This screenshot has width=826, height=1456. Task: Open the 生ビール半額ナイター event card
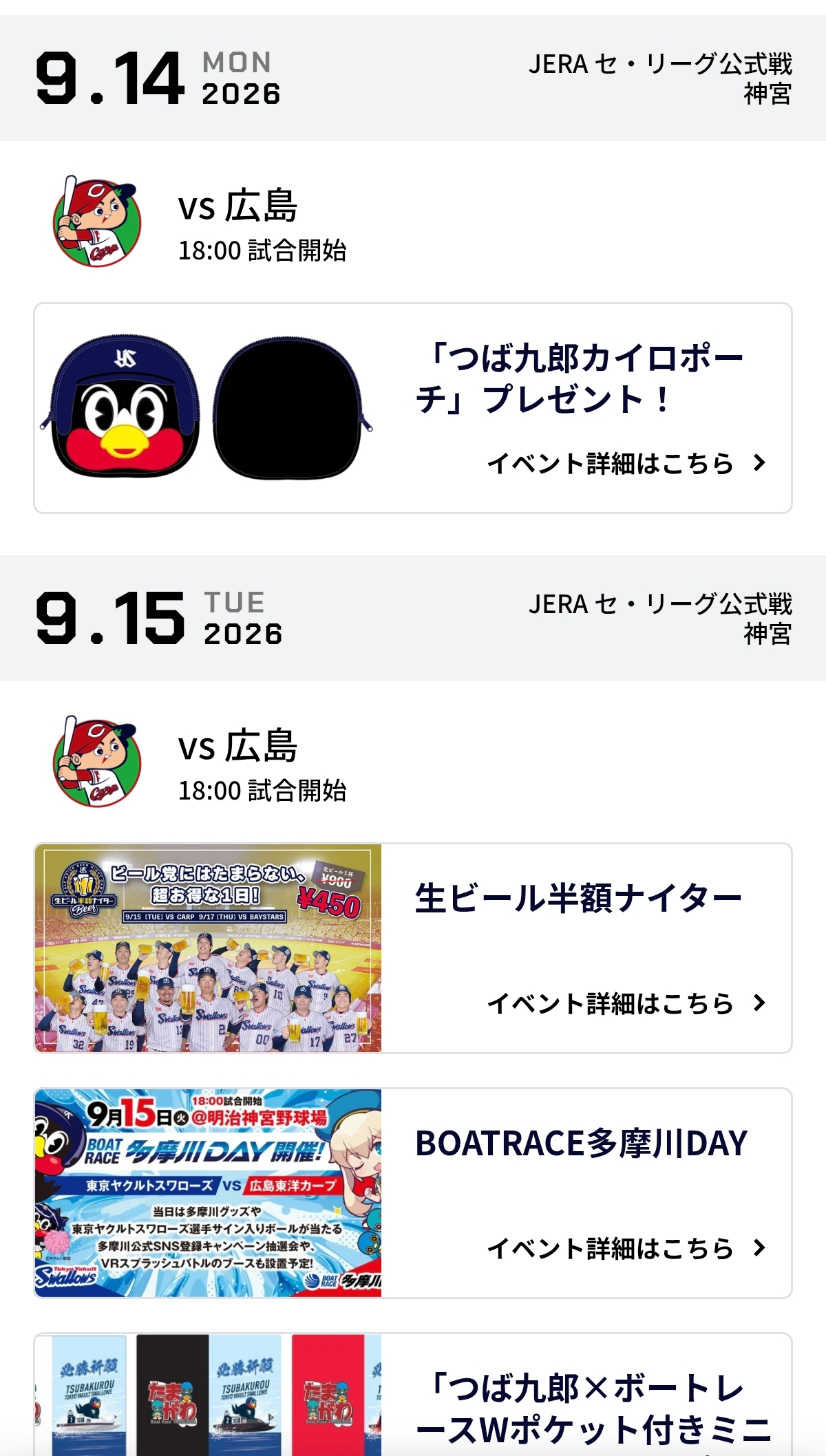tap(413, 948)
